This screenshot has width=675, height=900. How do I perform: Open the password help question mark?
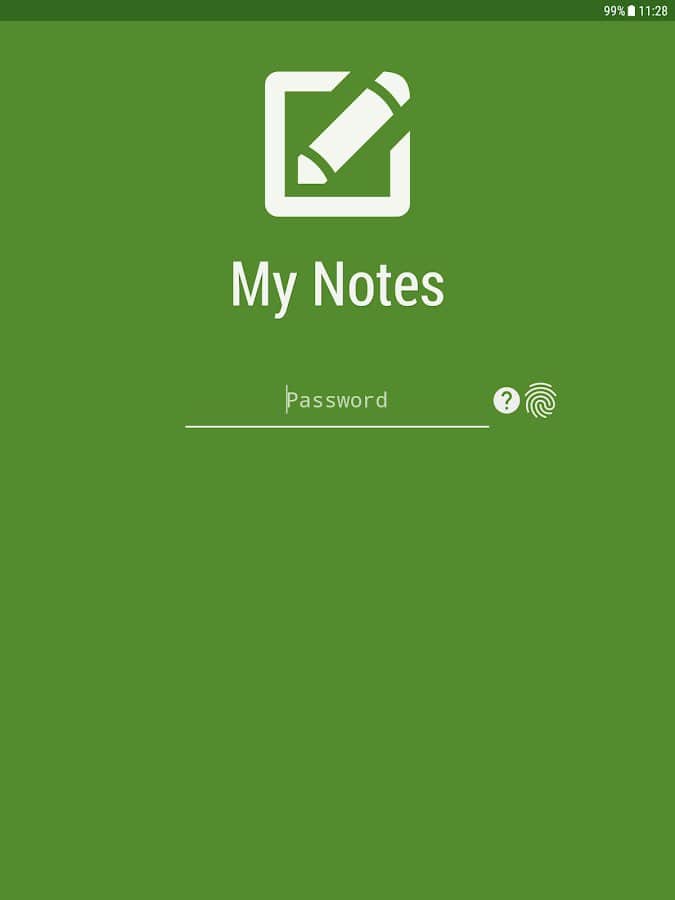(x=507, y=401)
